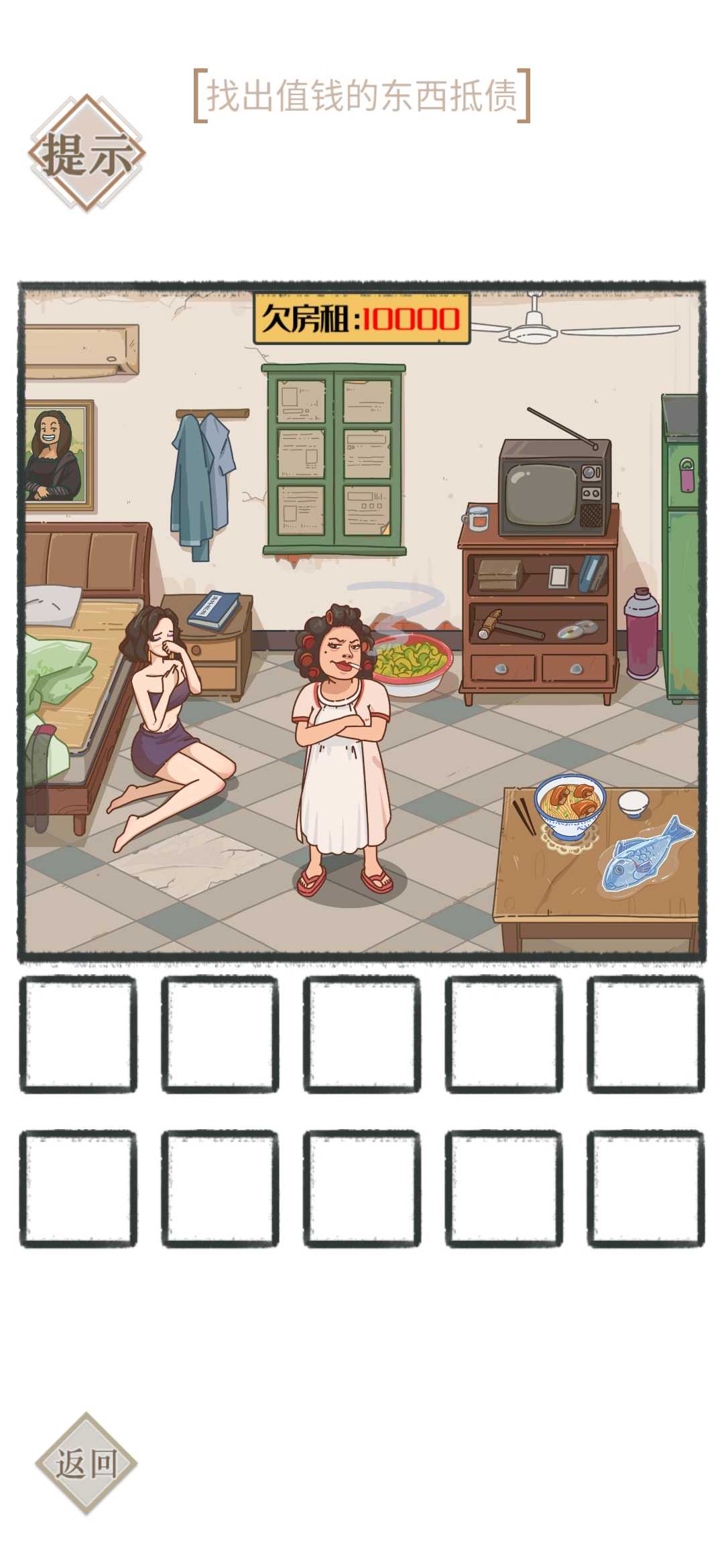Viewport: 724px width, 1568px height.
Task: Tap the 返回 back button
Action: tap(86, 1463)
